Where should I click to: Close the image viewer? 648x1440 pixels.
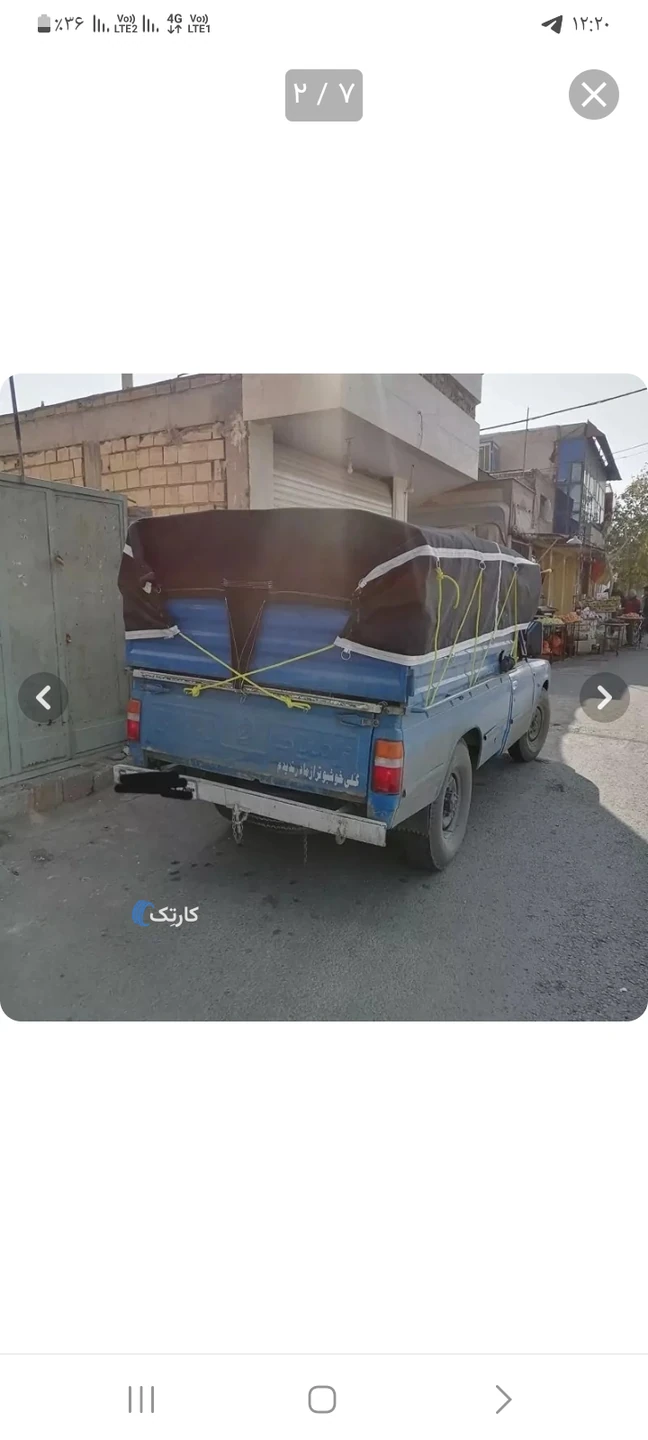594,95
